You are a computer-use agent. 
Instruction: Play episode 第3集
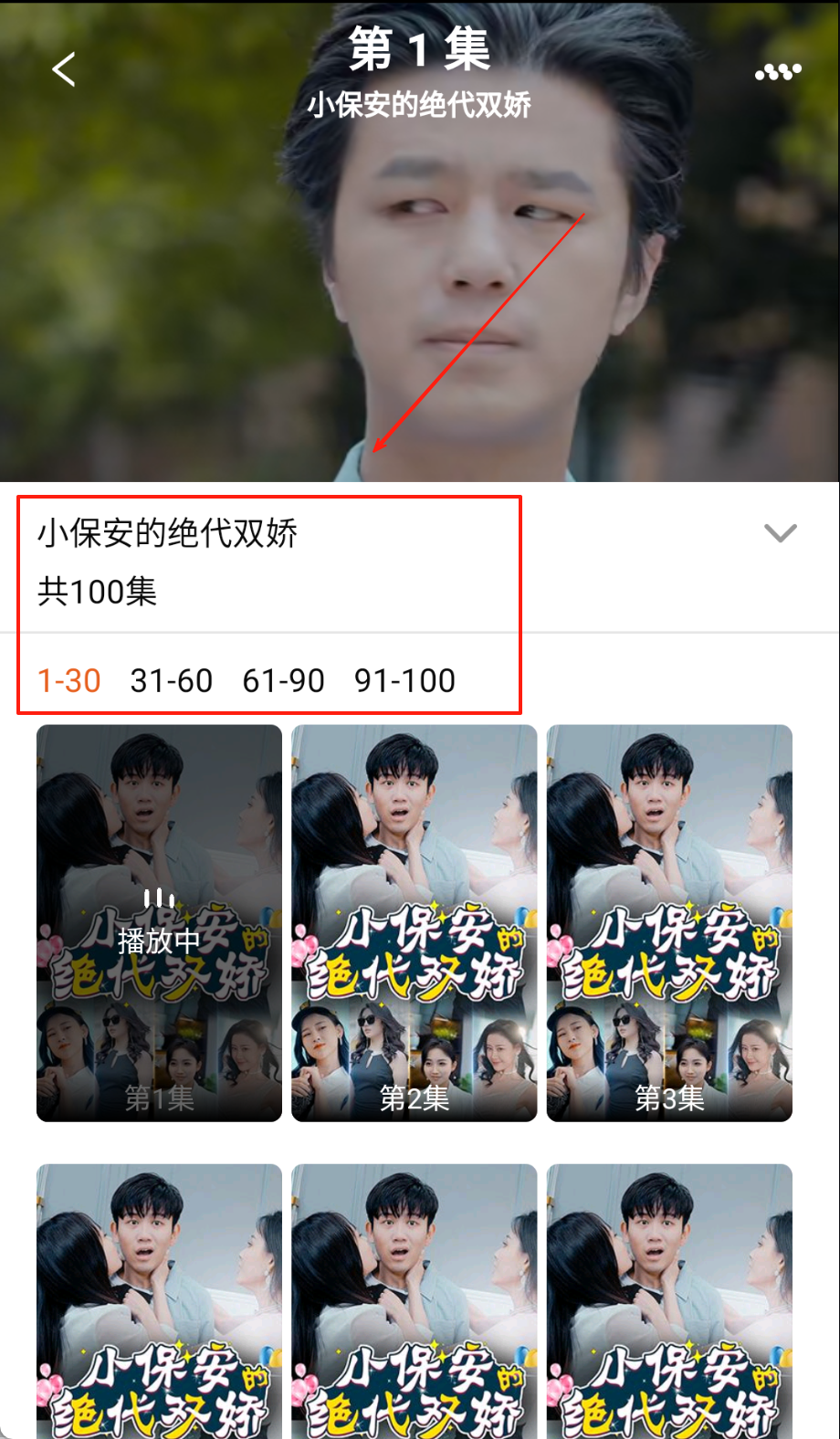[x=669, y=922]
